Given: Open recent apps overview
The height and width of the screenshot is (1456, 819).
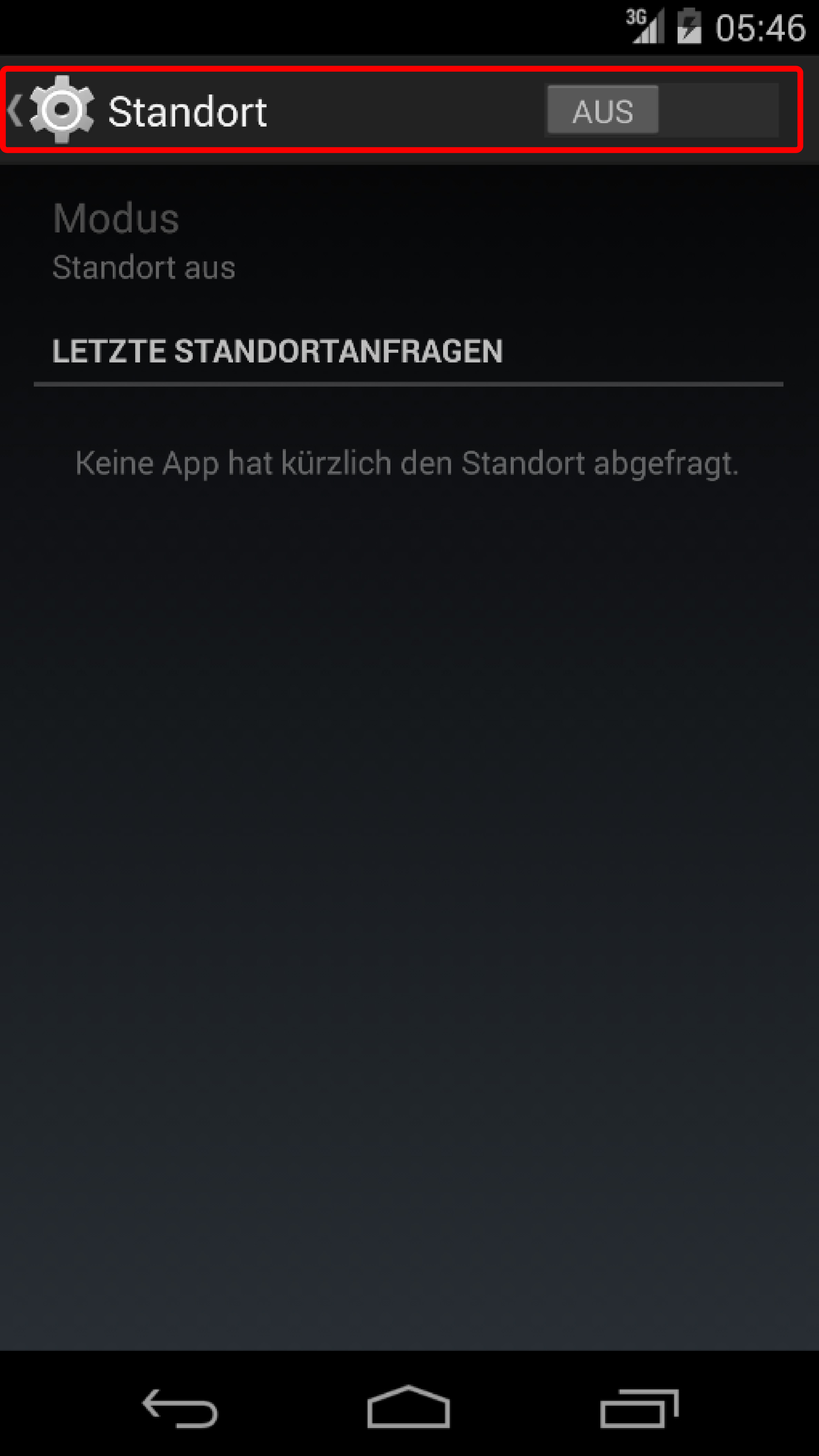Looking at the screenshot, I should 639,1407.
